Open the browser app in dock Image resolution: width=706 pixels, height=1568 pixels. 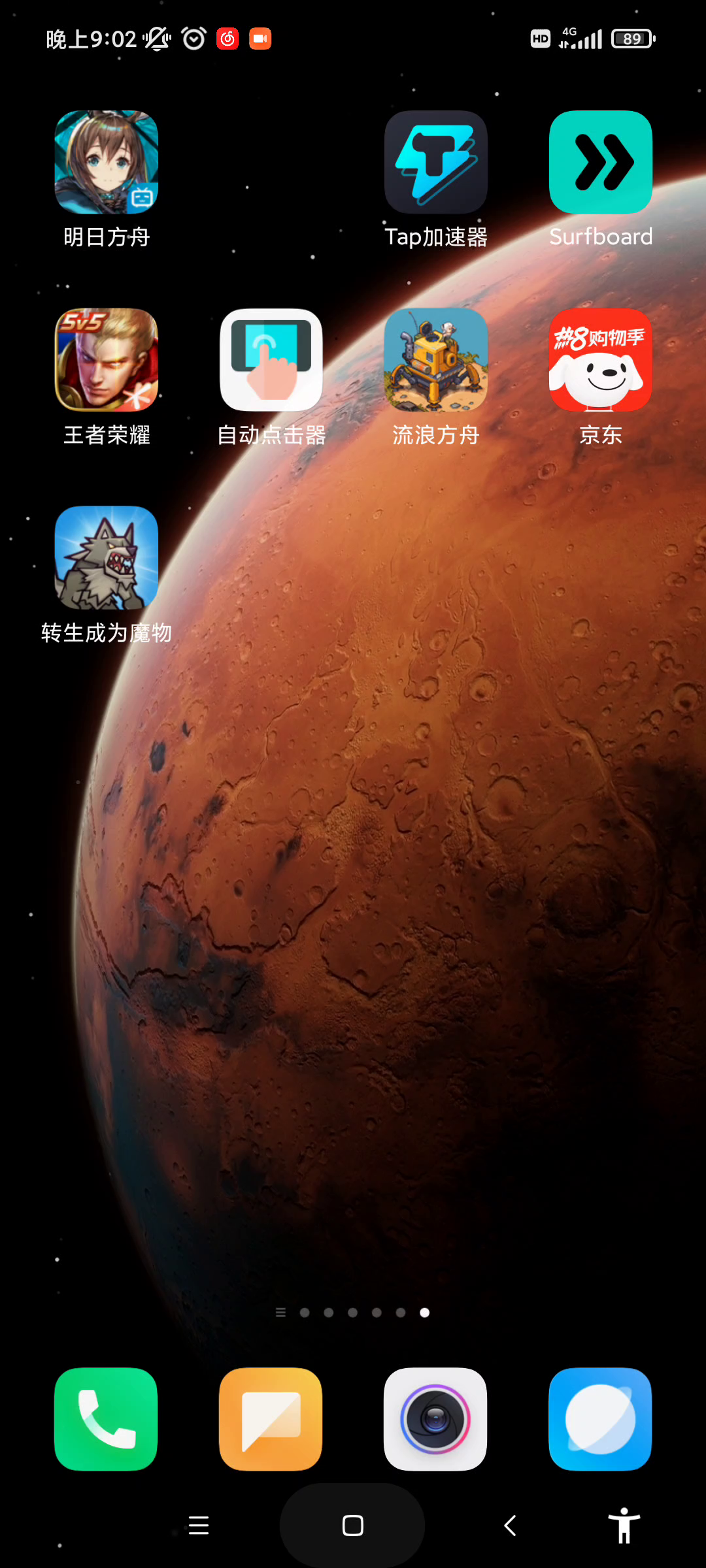click(x=601, y=1419)
